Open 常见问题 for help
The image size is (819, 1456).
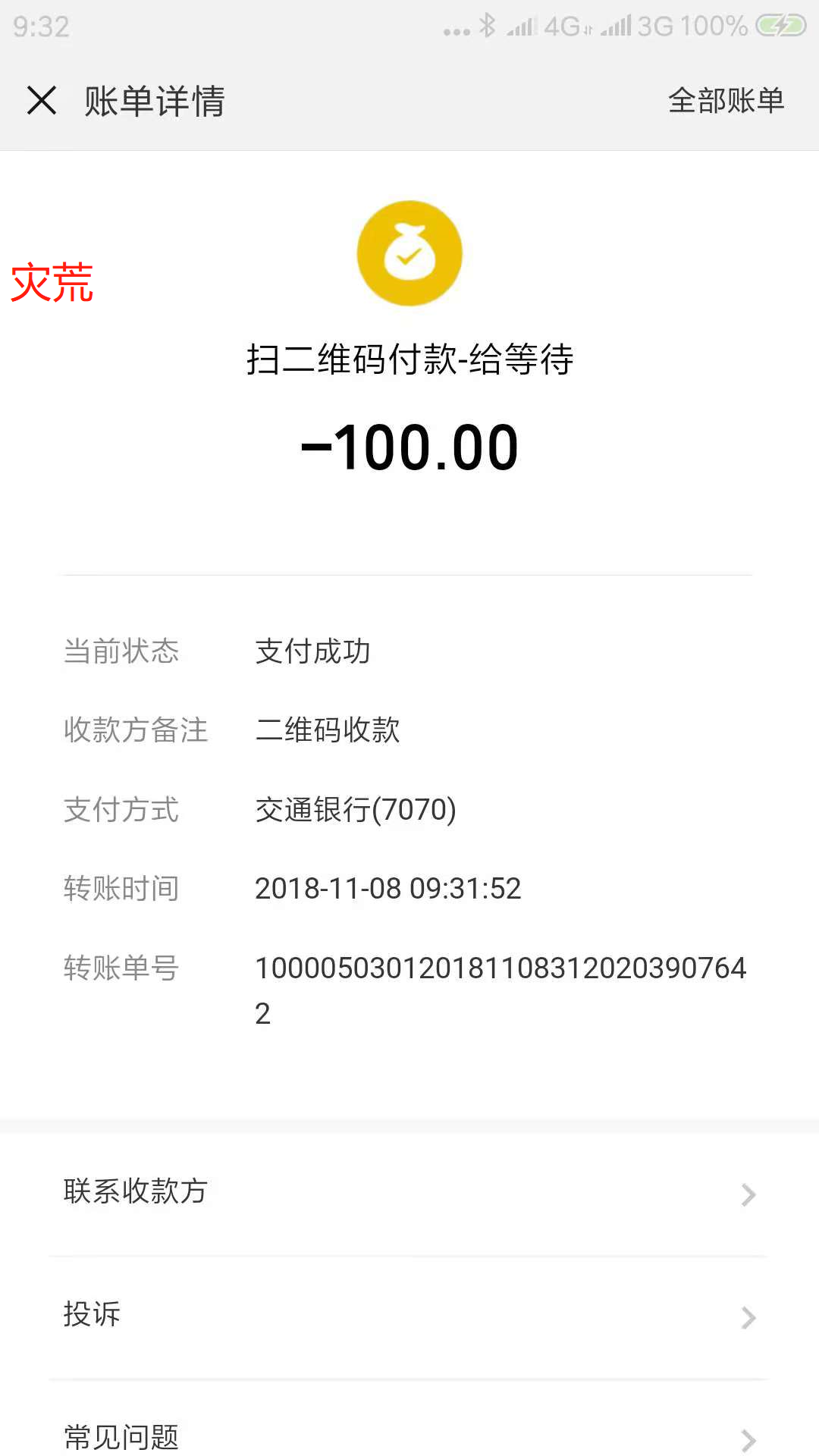pos(121,1438)
